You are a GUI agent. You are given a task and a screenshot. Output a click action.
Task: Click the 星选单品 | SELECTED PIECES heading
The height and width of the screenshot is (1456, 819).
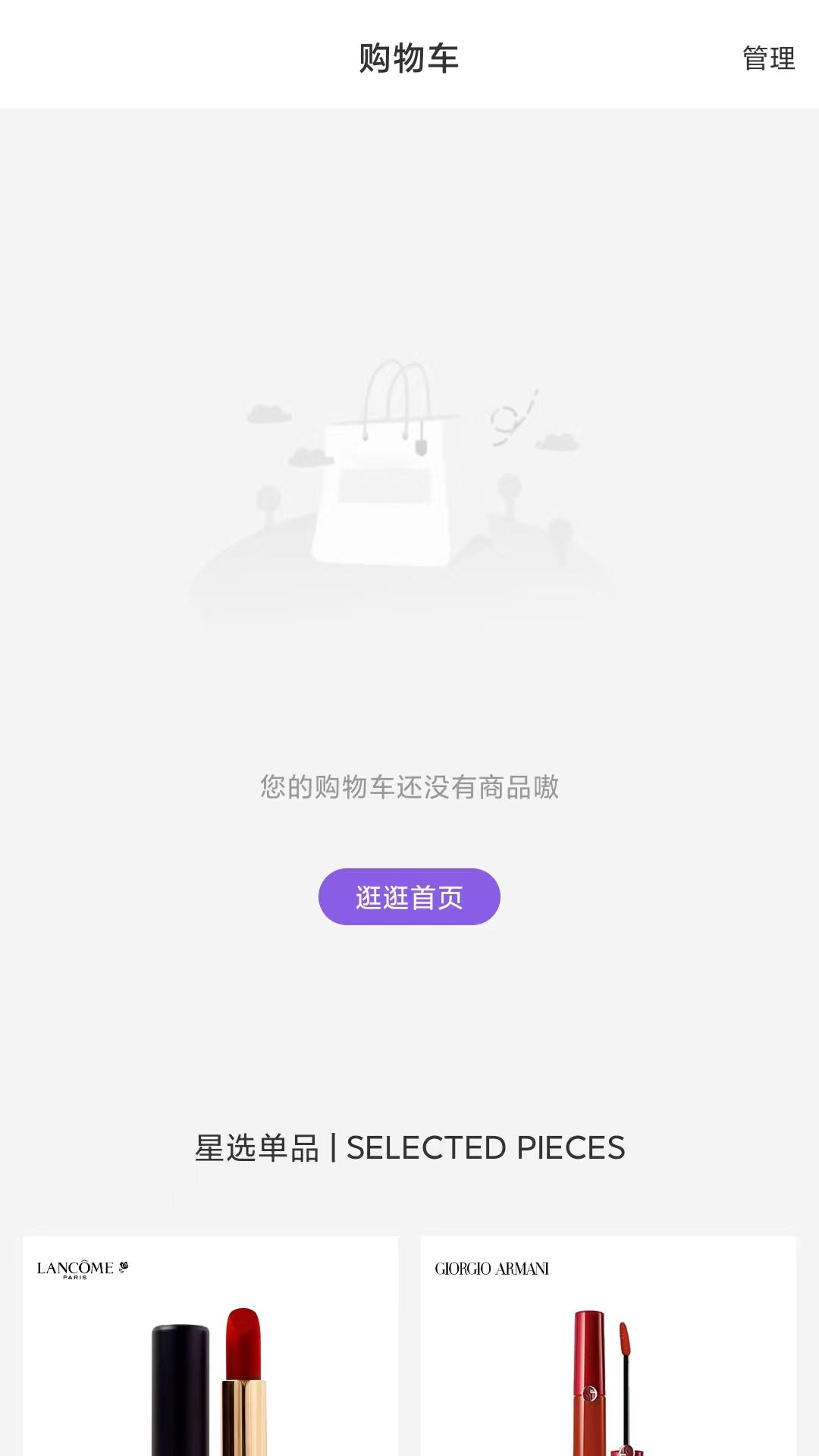click(x=409, y=1148)
